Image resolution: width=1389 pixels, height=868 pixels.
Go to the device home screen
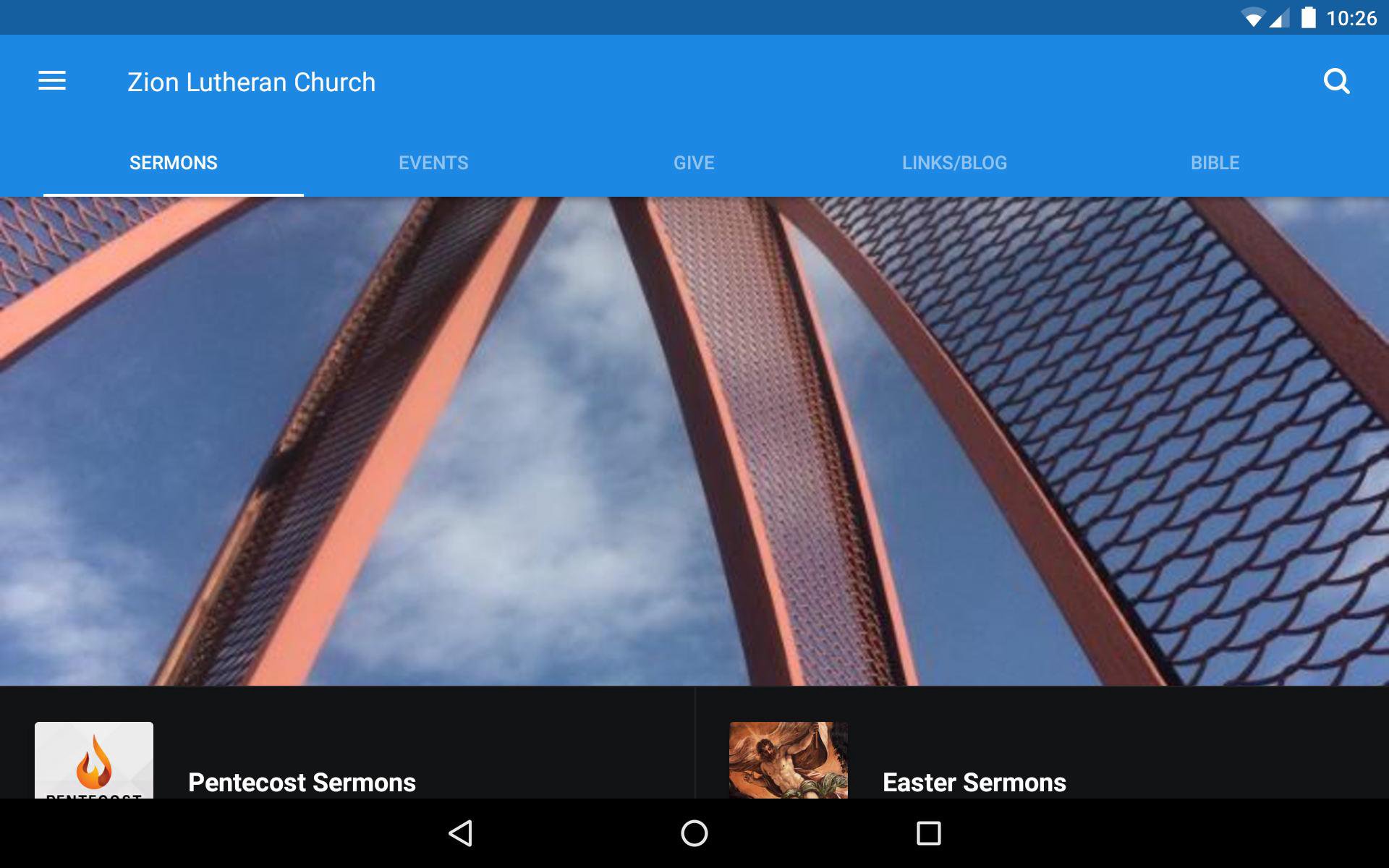694,833
